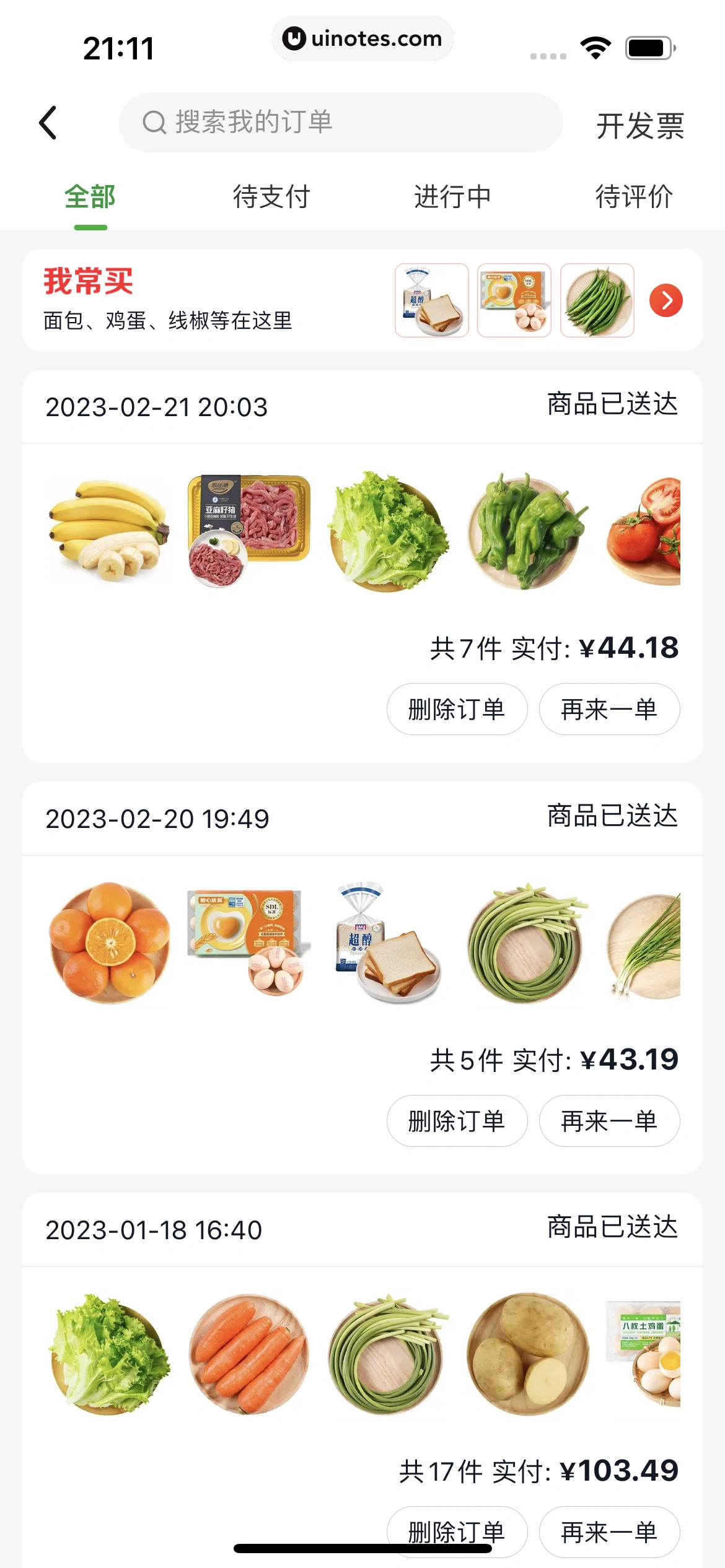This screenshot has width=725, height=1568.
Task: Open the eggs item in 我常买
Action: [x=514, y=301]
